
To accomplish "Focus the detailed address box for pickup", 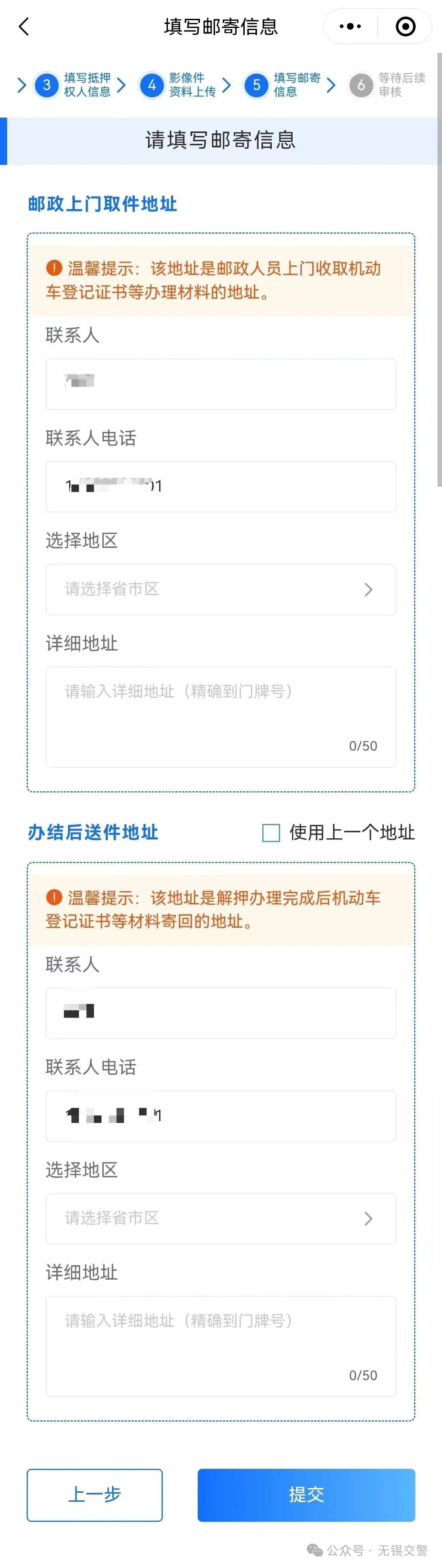I will click(220, 717).
